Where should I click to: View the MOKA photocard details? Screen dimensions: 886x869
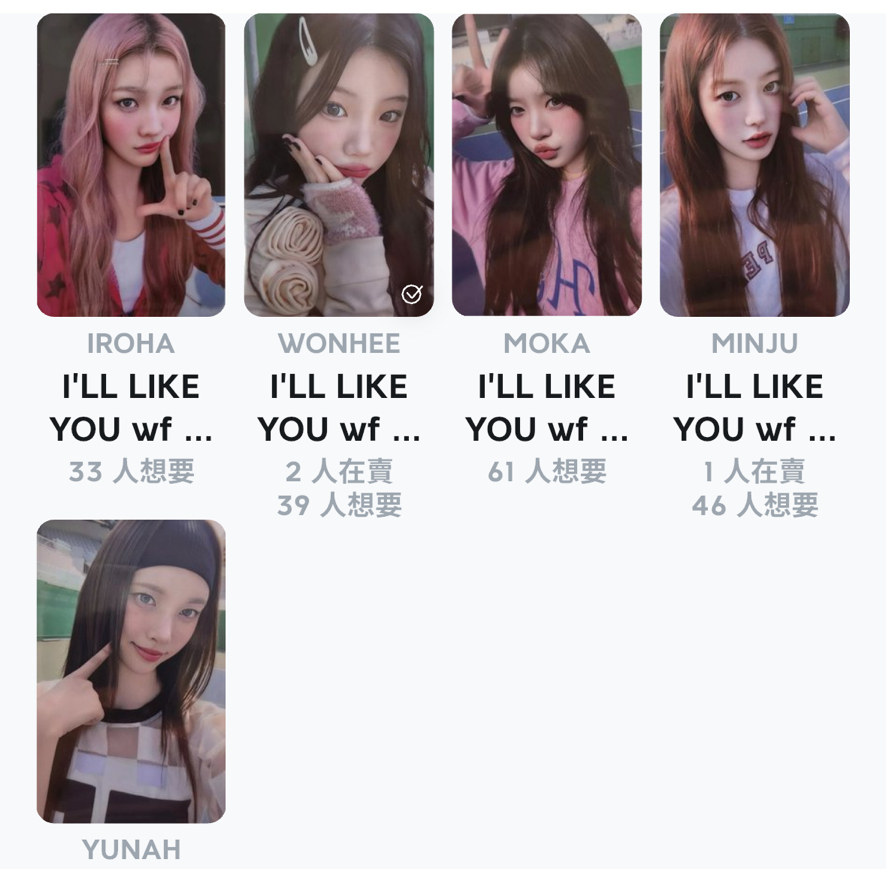point(547,165)
